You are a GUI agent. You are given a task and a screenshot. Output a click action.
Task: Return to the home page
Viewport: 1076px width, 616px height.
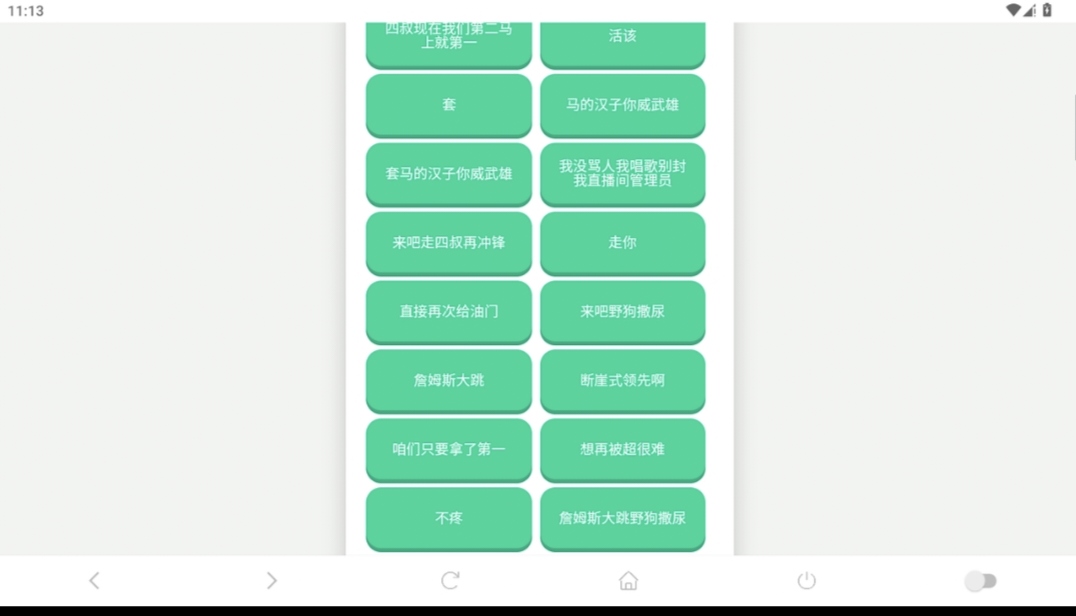[628, 580]
